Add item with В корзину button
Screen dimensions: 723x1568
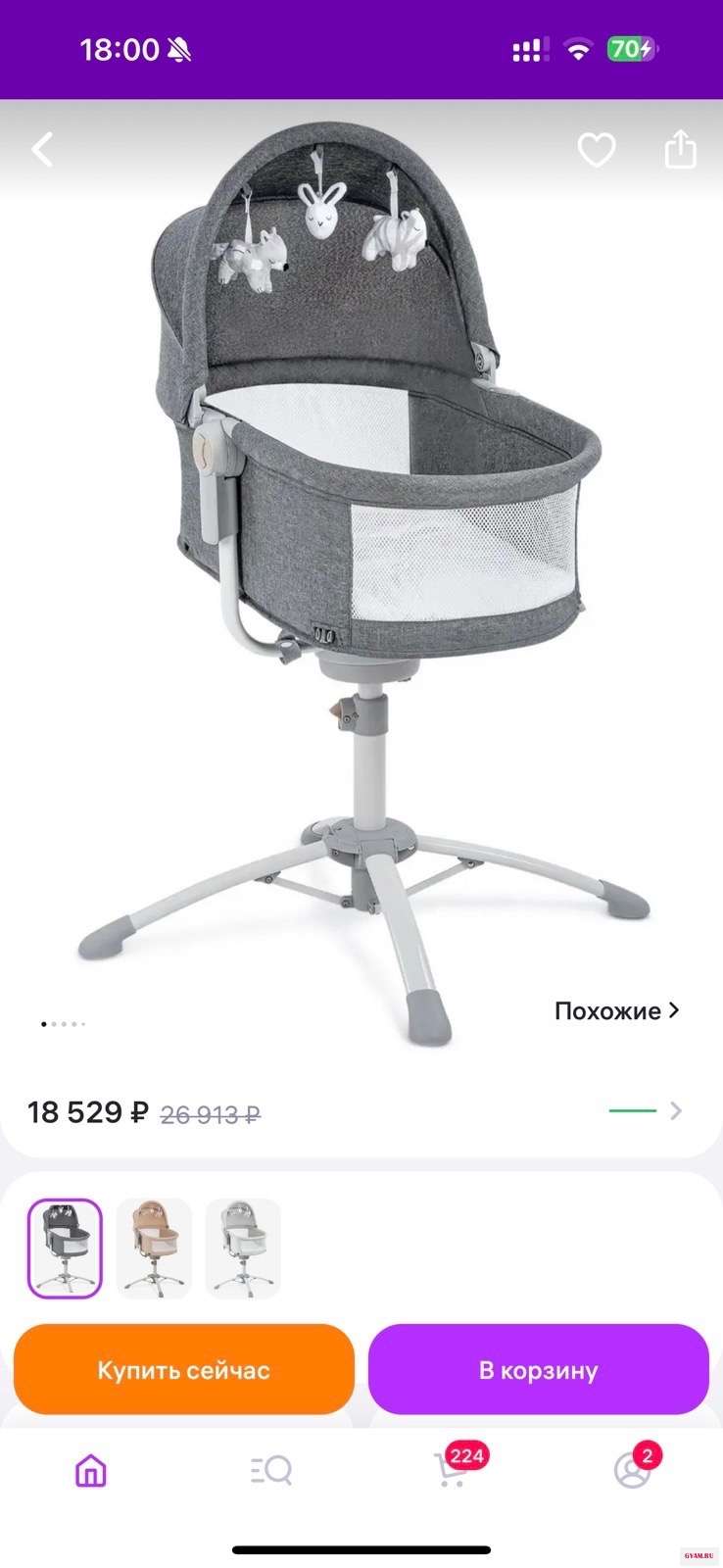click(x=538, y=1369)
